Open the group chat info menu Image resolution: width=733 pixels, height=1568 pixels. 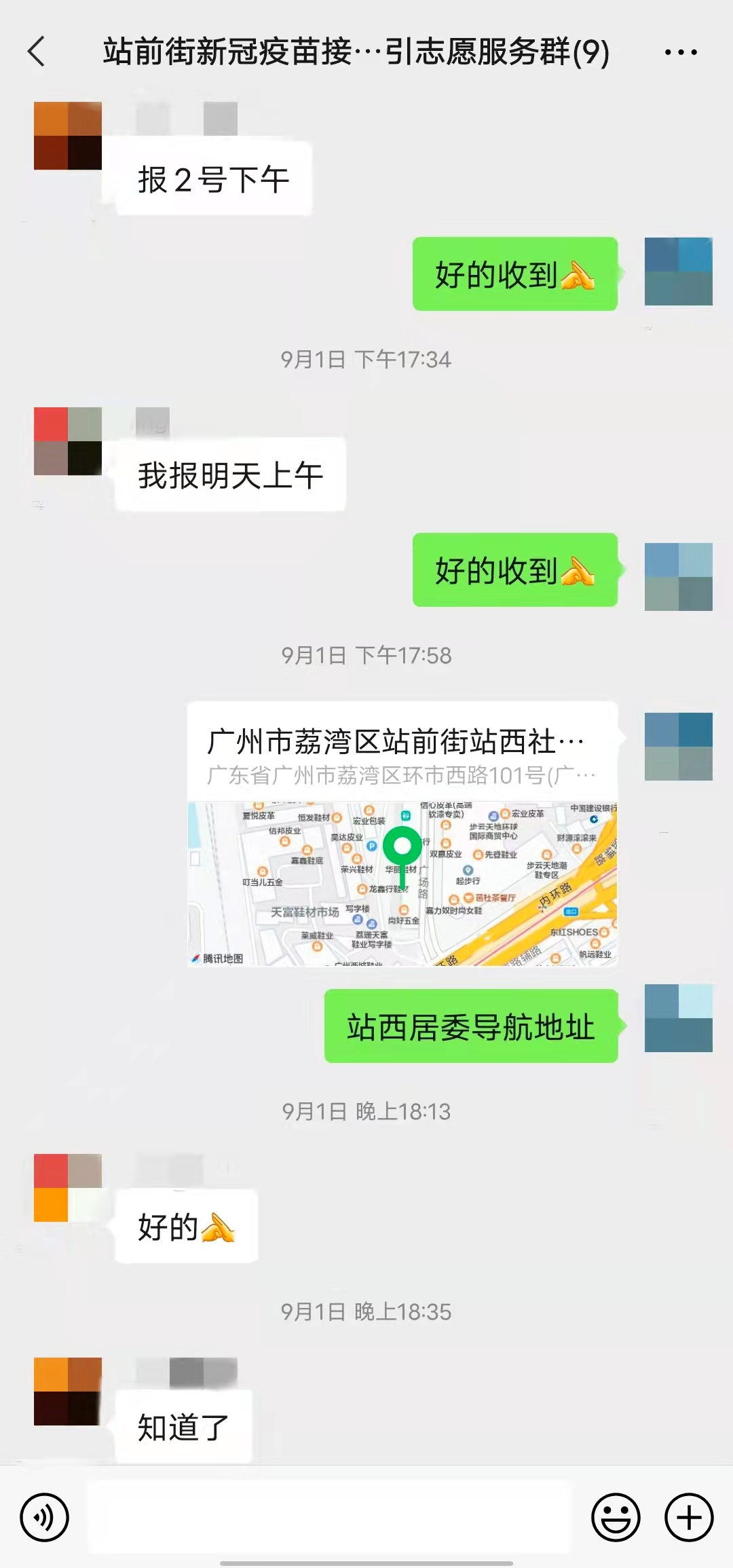coord(680,52)
